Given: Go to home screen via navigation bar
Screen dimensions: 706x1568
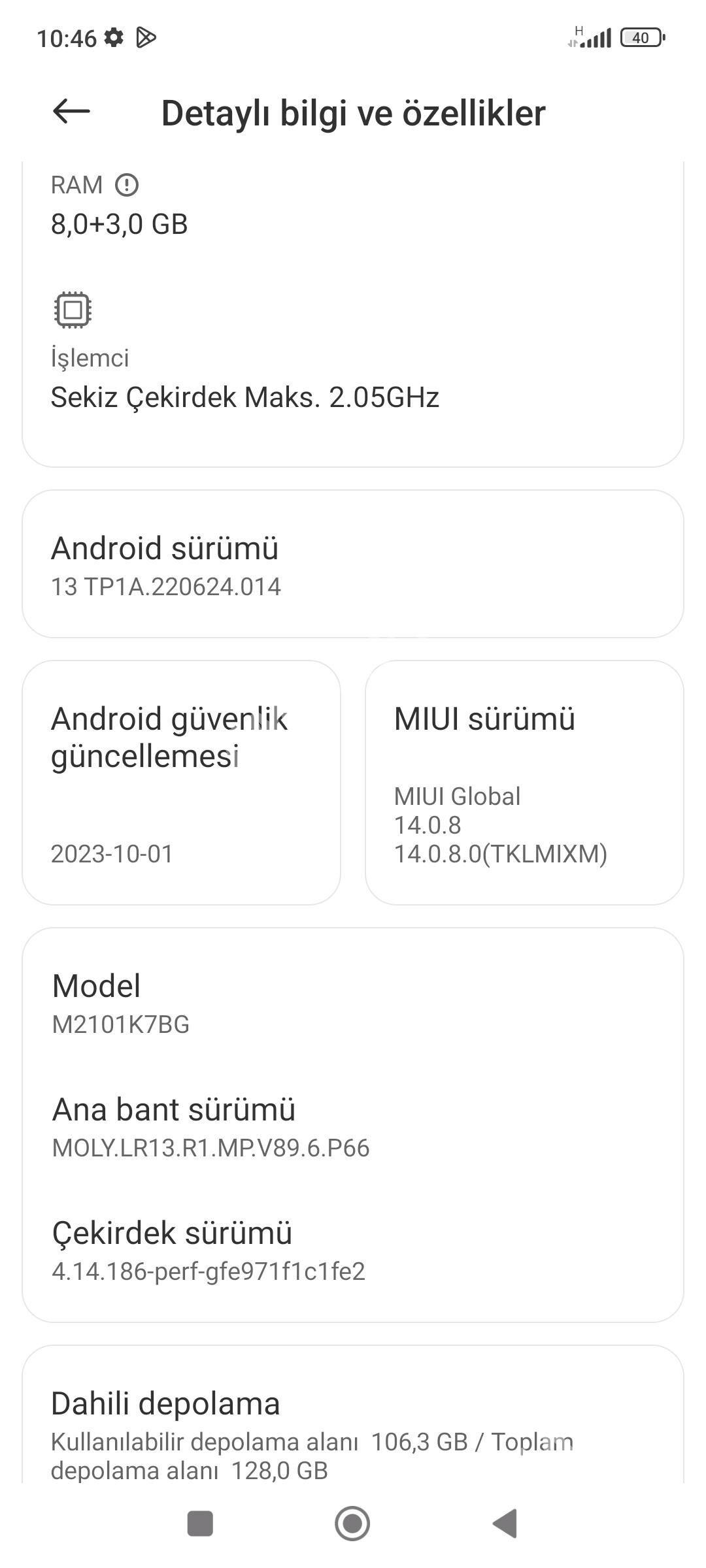Looking at the screenshot, I should (x=352, y=1524).
